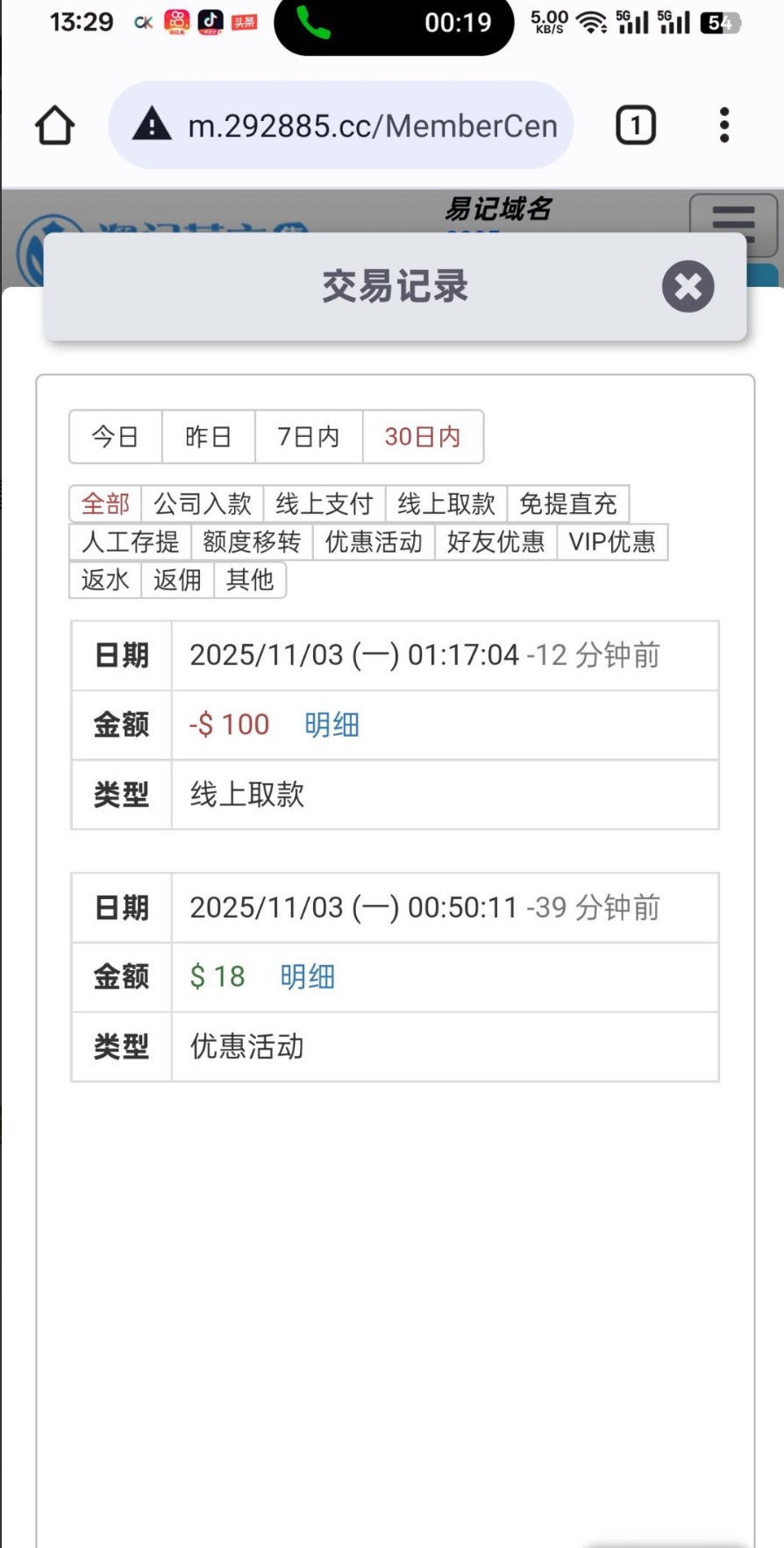Filter records to 昨日

point(208,437)
